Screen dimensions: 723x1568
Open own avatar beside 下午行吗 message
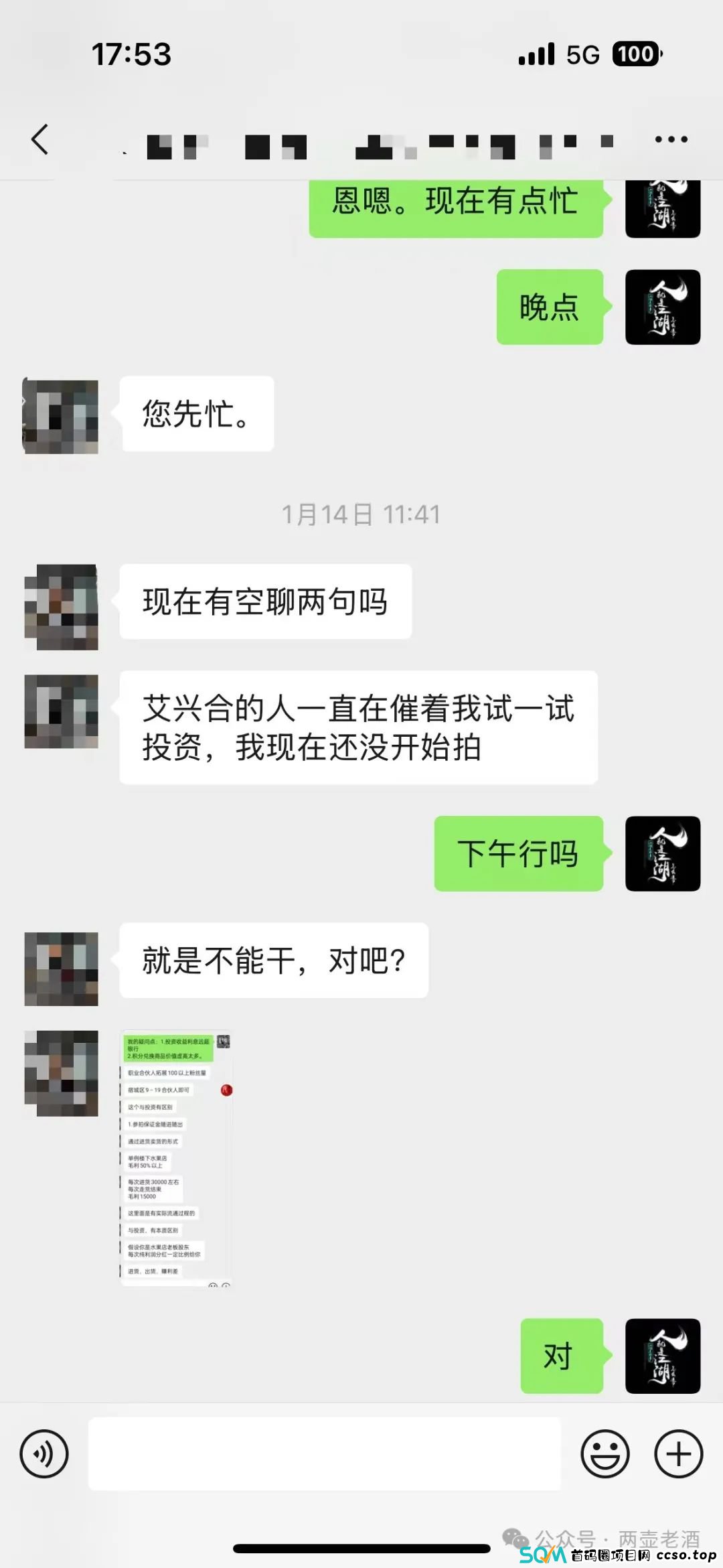click(662, 853)
